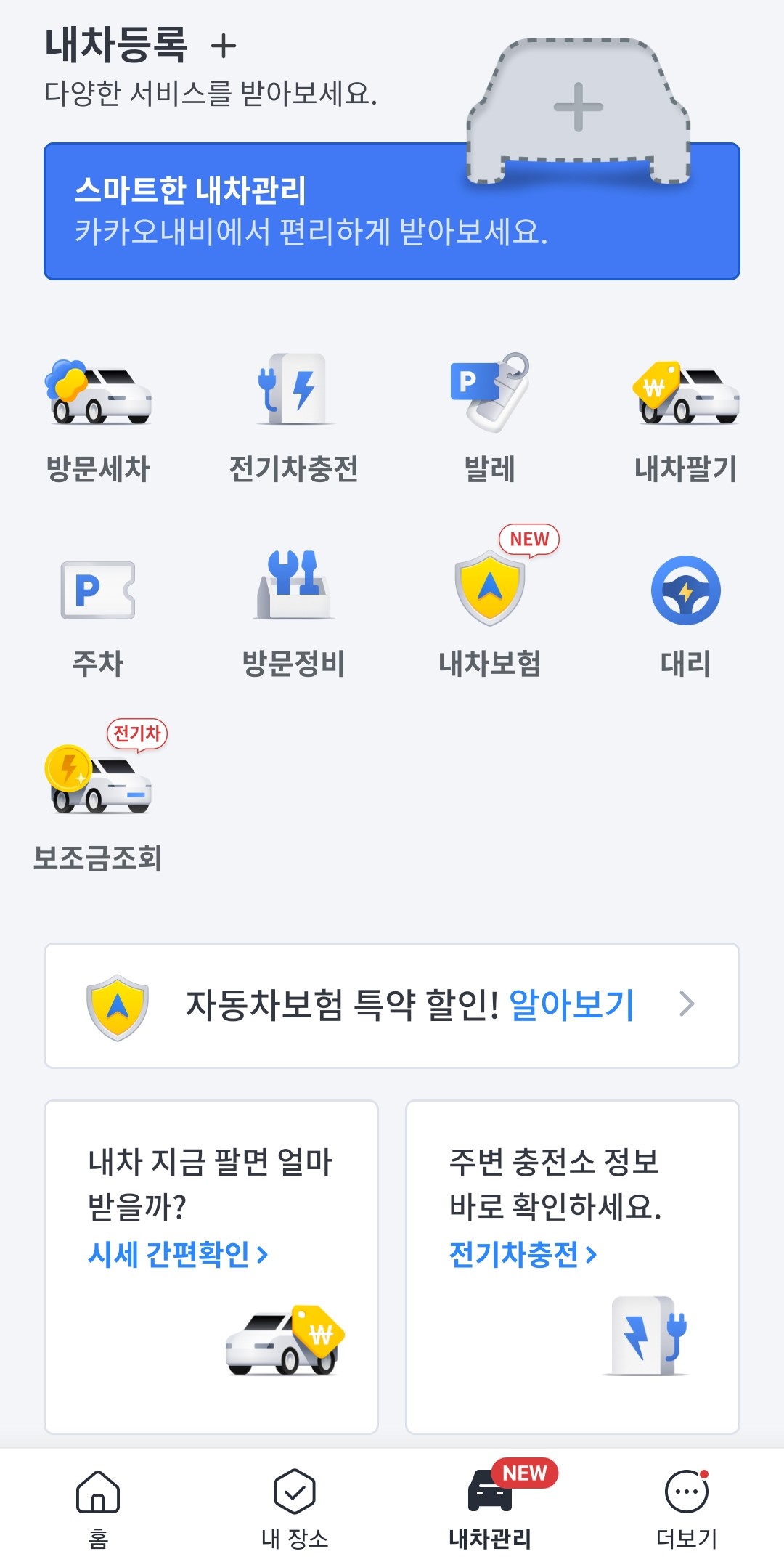Click the 알아보기 insurance discount link
Viewport: 784px width, 1562px height.
(571, 1004)
